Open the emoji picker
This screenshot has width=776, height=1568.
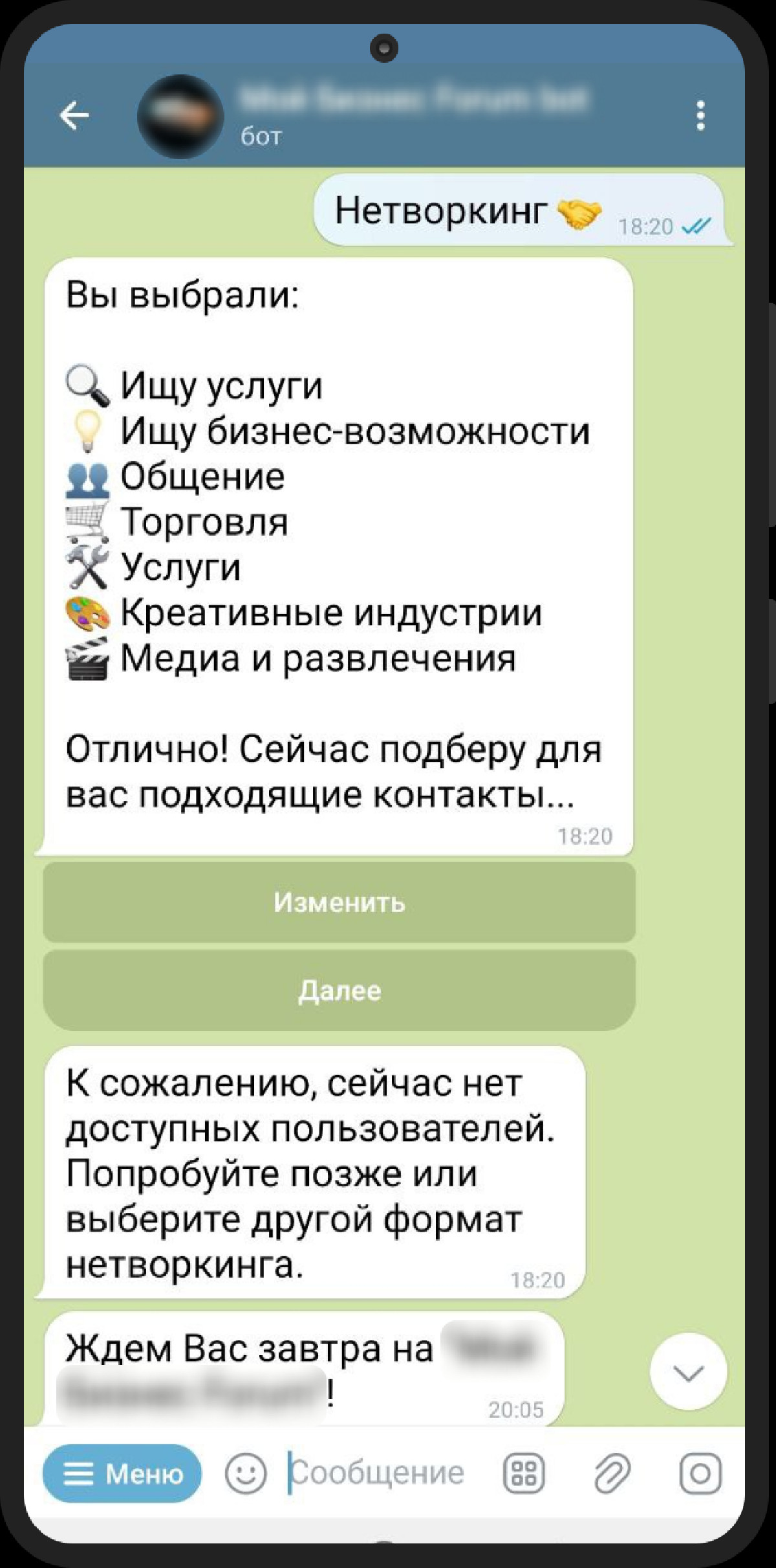click(246, 1474)
